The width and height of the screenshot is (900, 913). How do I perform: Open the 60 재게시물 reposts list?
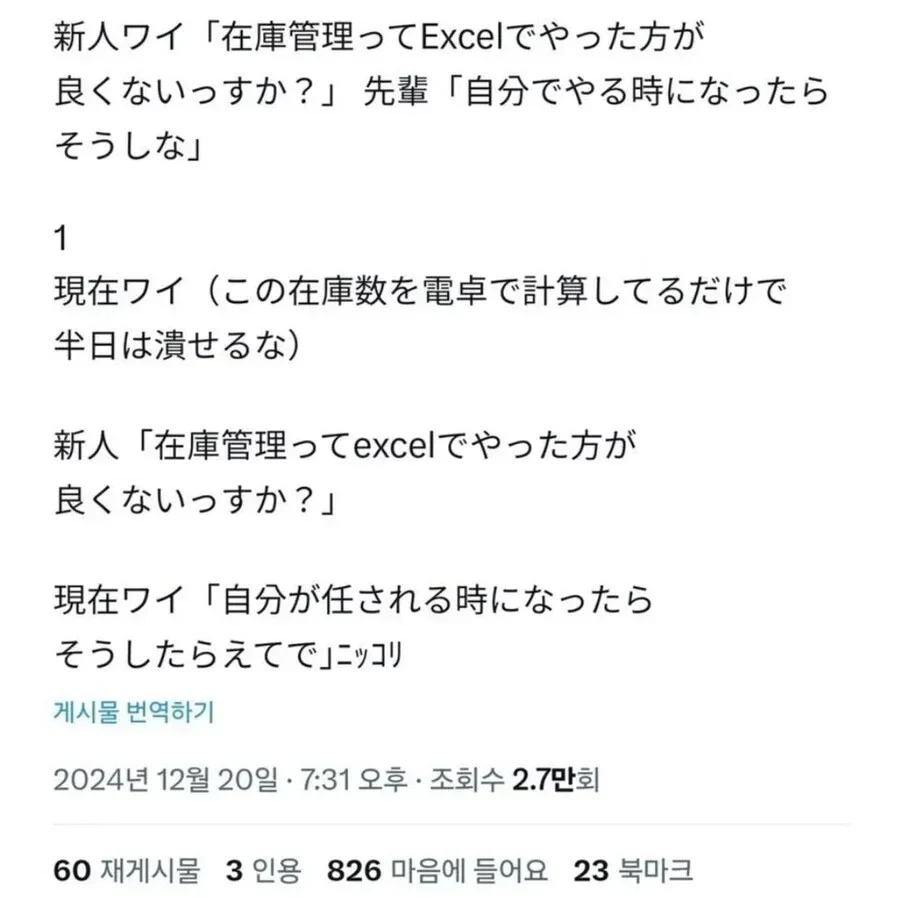tap(128, 871)
